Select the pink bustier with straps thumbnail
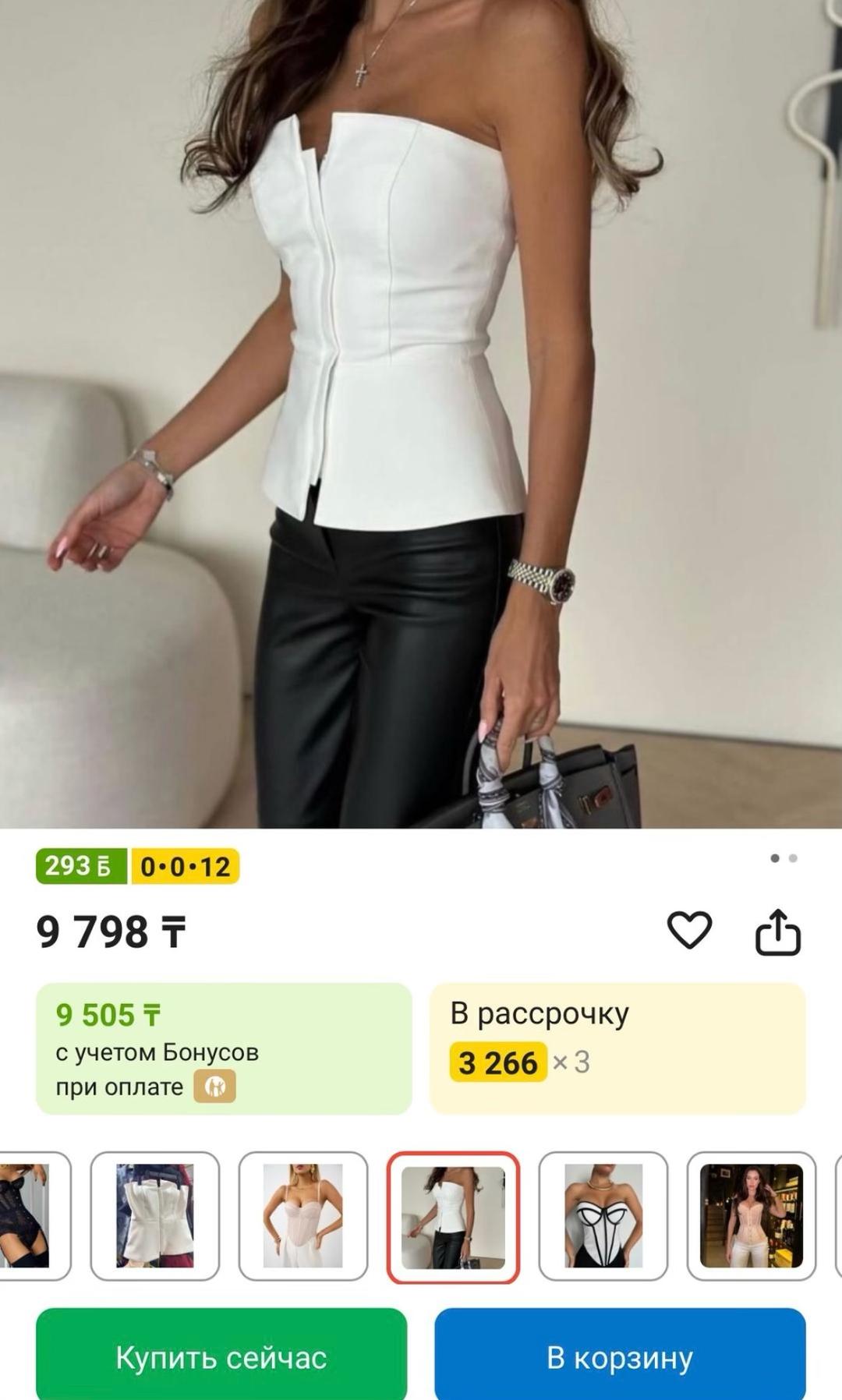 (303, 1216)
